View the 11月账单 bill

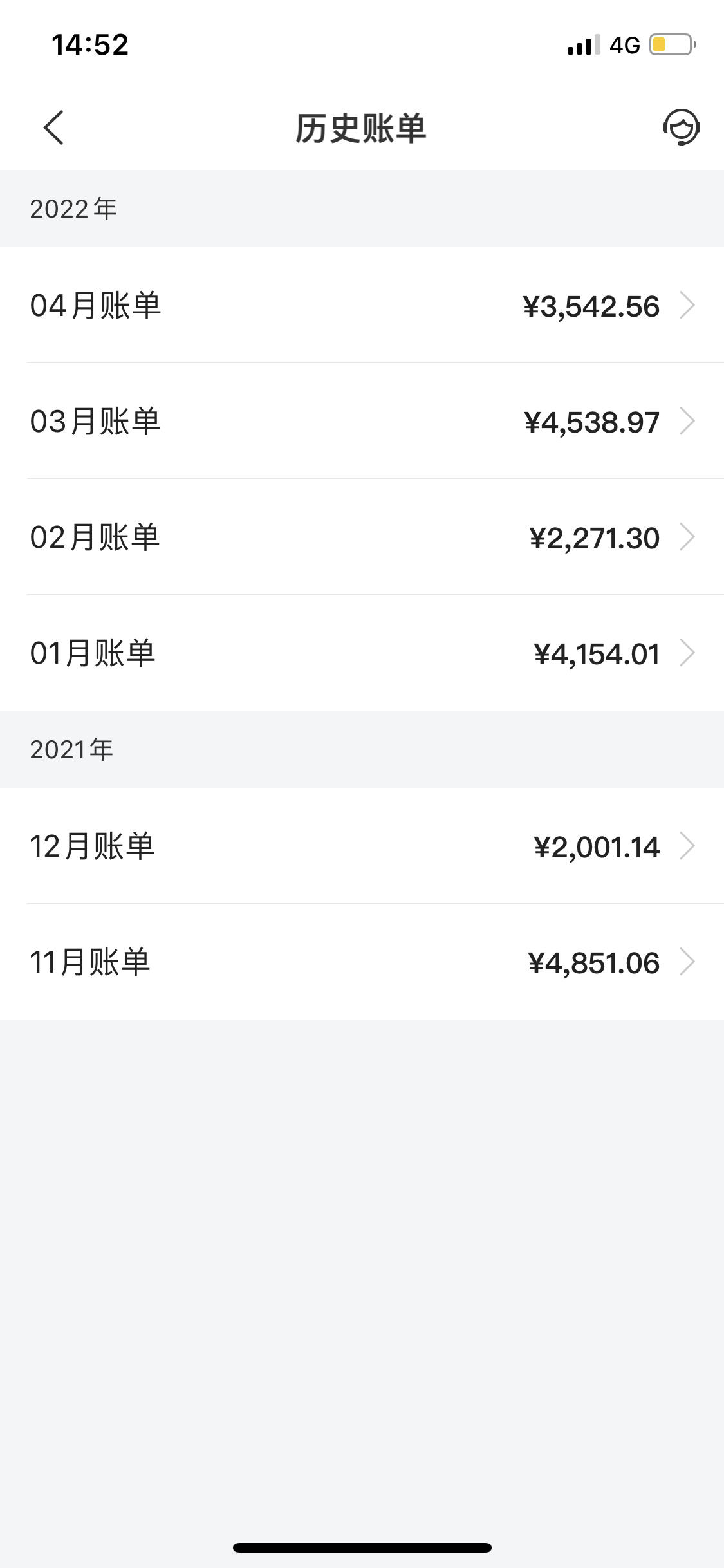pos(362,962)
